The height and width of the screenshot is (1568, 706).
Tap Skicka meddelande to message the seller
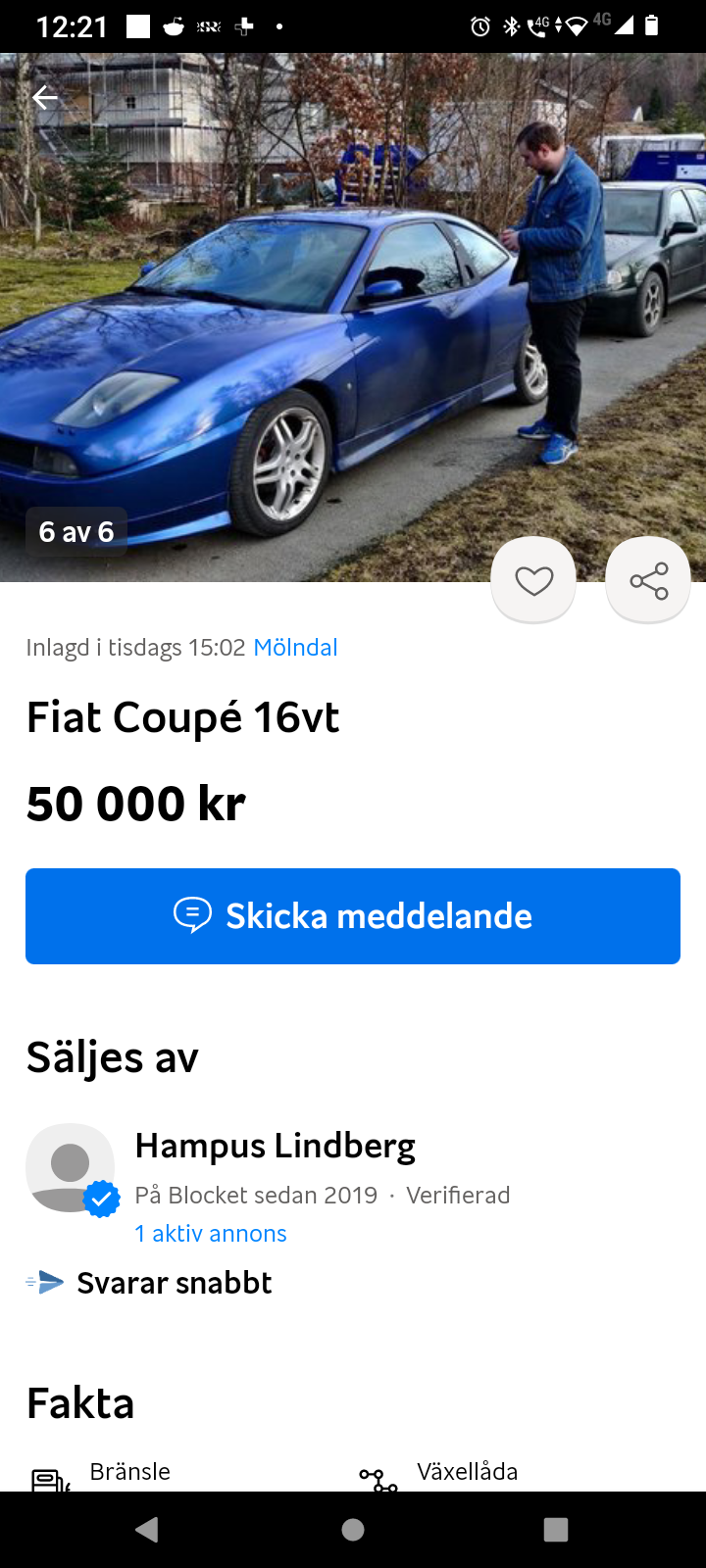(353, 916)
